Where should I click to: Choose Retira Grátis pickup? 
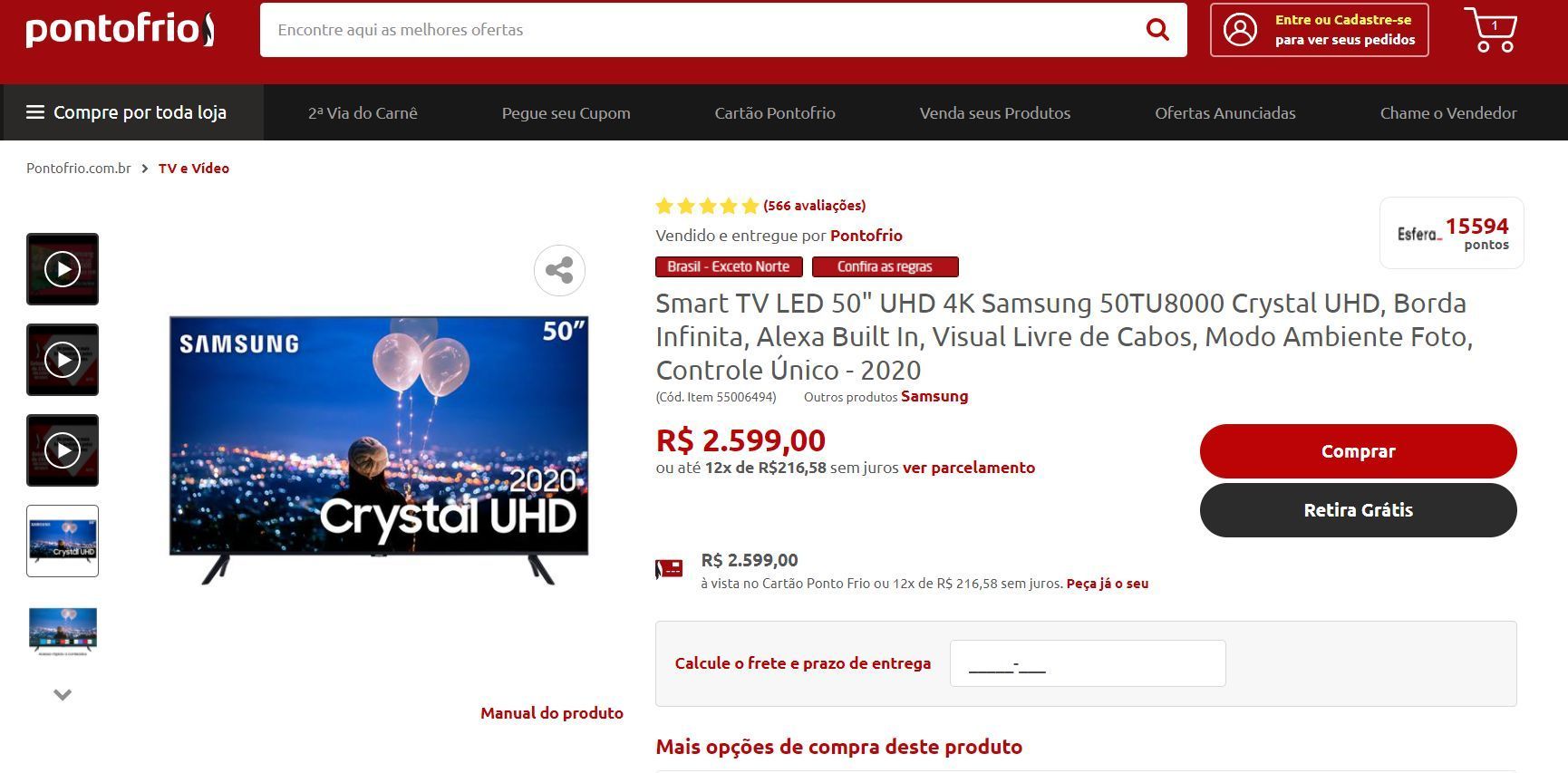[1358, 510]
